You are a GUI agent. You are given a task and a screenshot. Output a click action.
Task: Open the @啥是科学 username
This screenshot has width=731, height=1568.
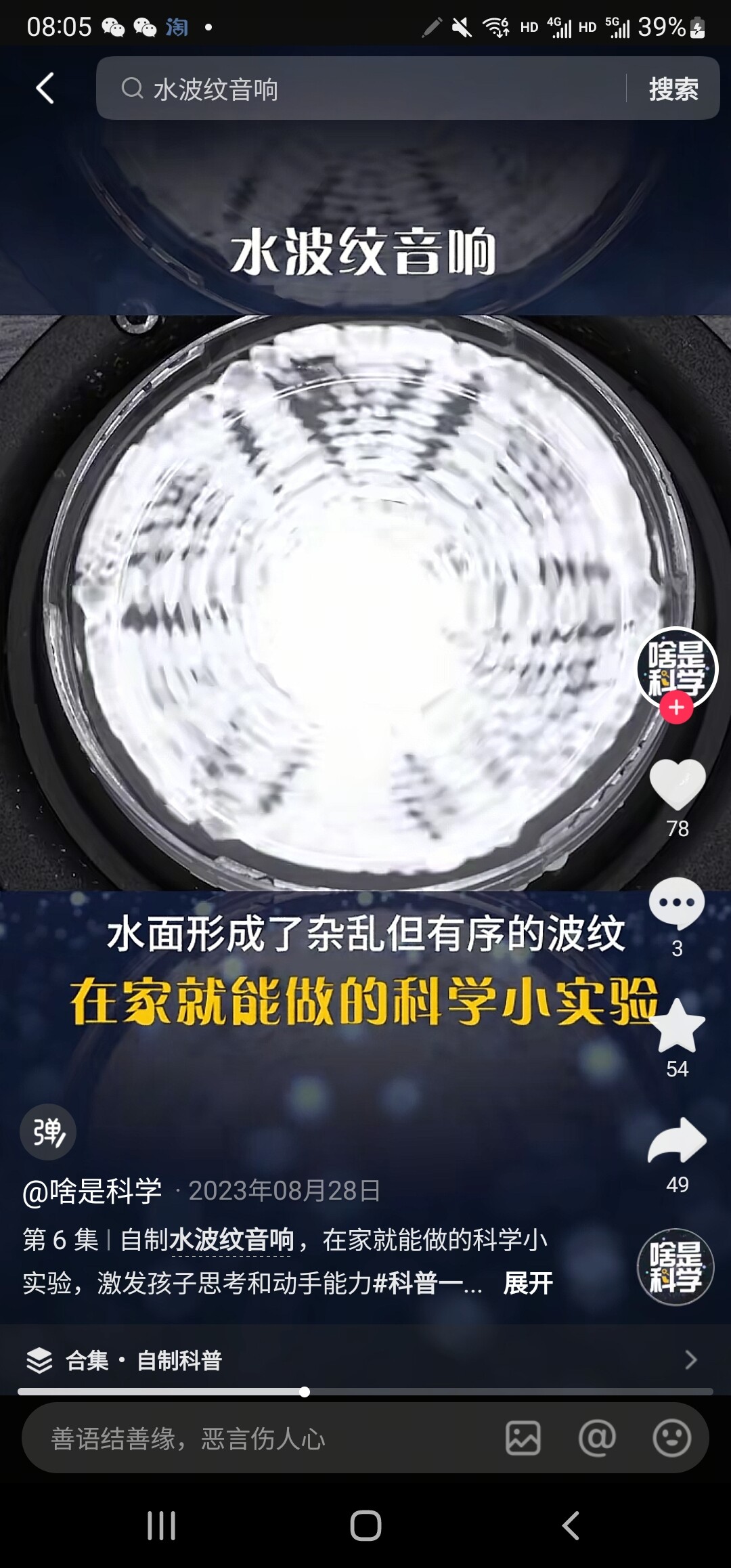coord(92,1191)
